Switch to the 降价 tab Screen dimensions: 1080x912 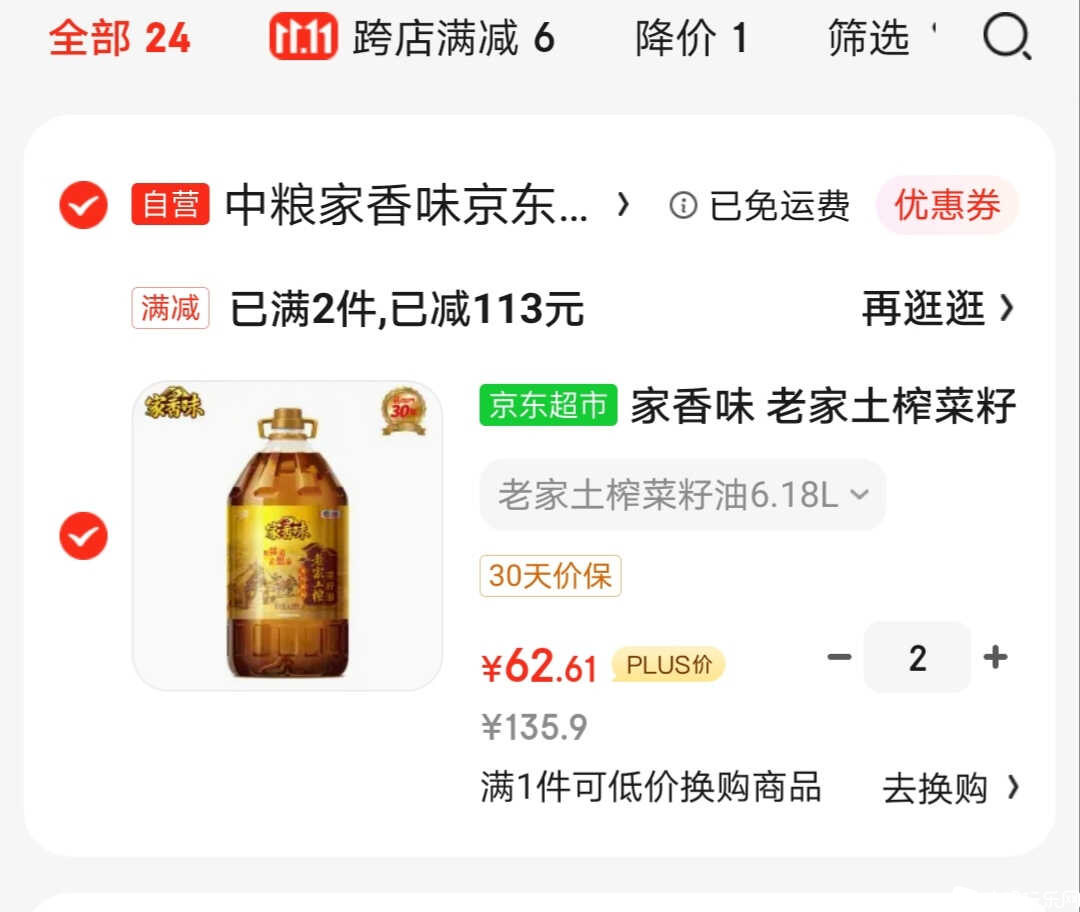(x=691, y=39)
